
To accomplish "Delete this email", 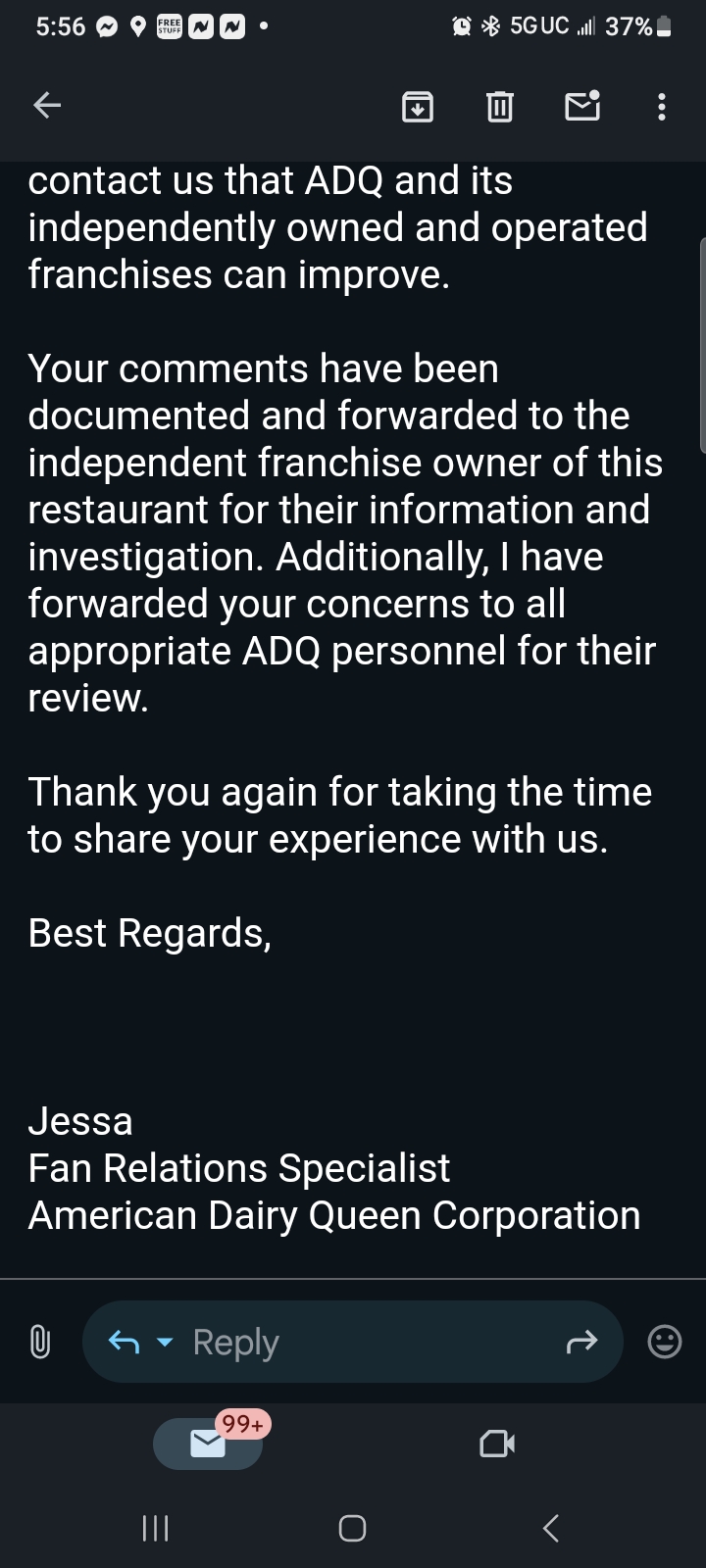I will [x=500, y=106].
